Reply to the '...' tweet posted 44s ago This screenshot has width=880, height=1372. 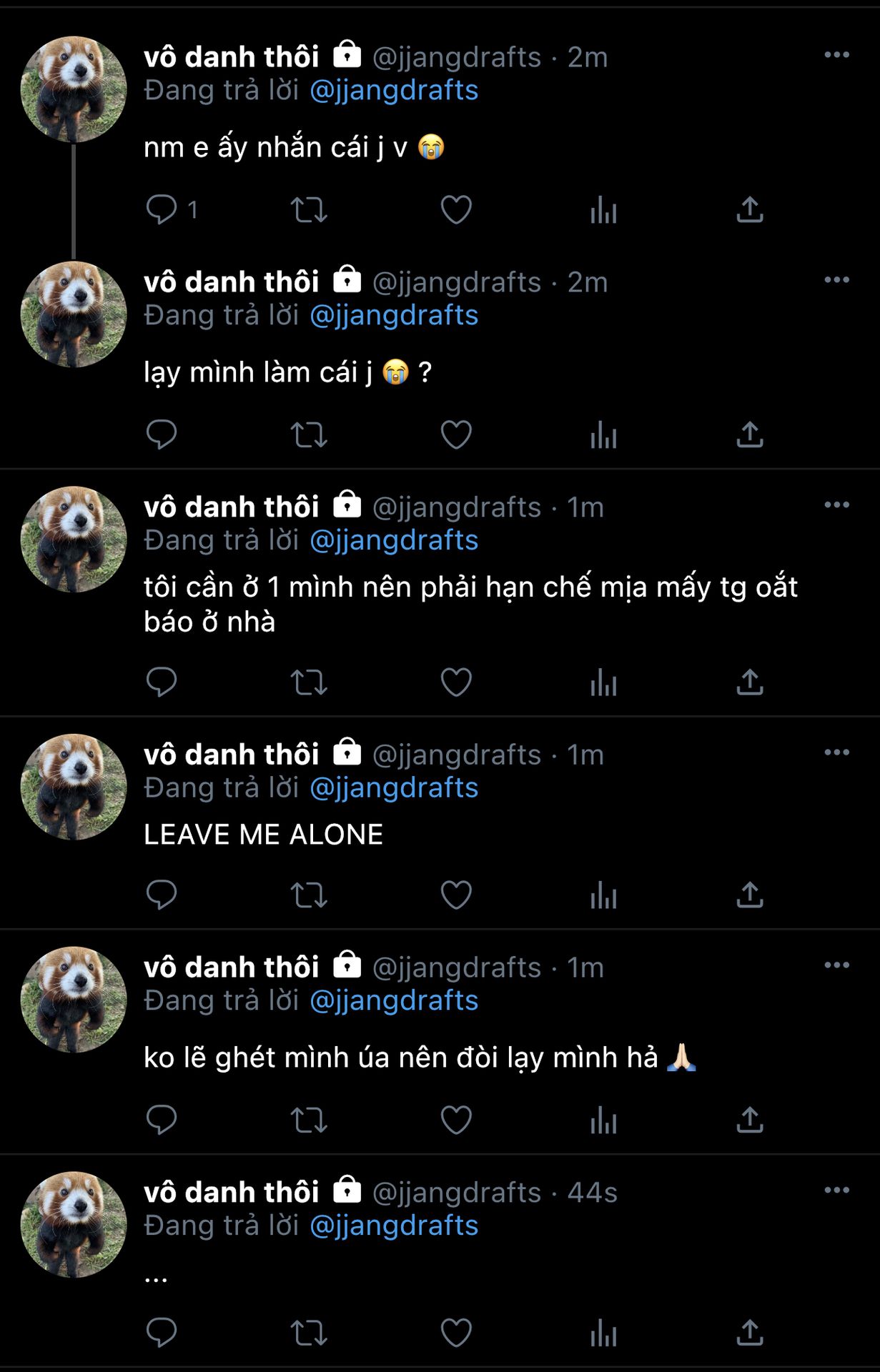162,1333
